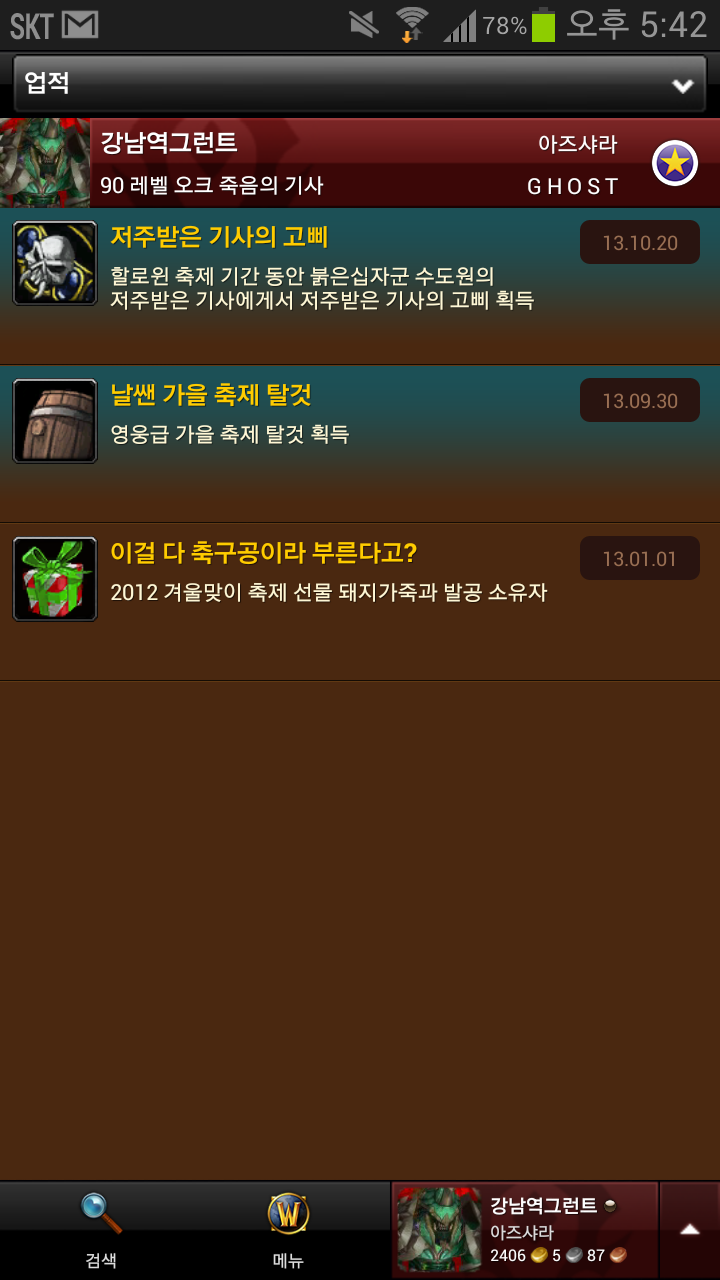
Task: Open the 강남역그런트 character panel at bottom
Action: 525,1231
